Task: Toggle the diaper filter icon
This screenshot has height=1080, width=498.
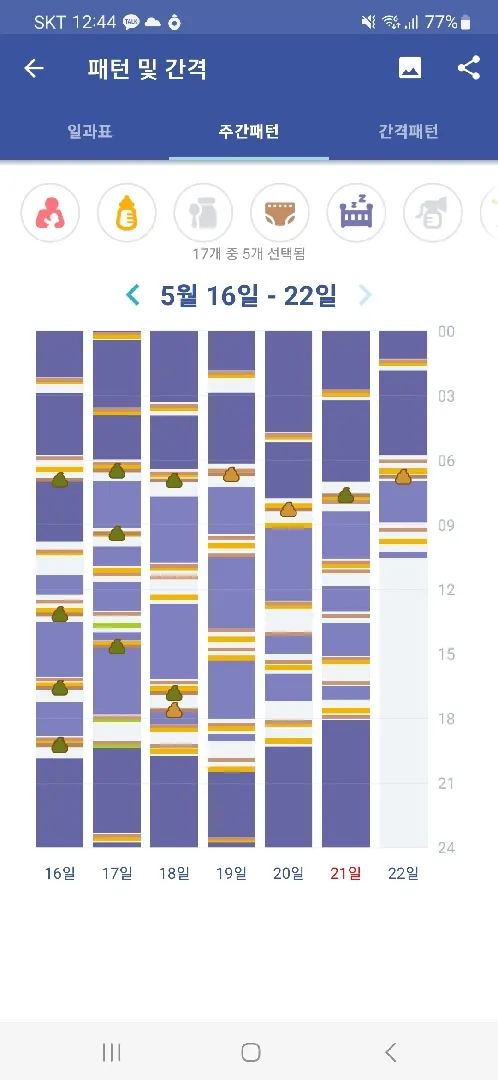Action: [280, 213]
